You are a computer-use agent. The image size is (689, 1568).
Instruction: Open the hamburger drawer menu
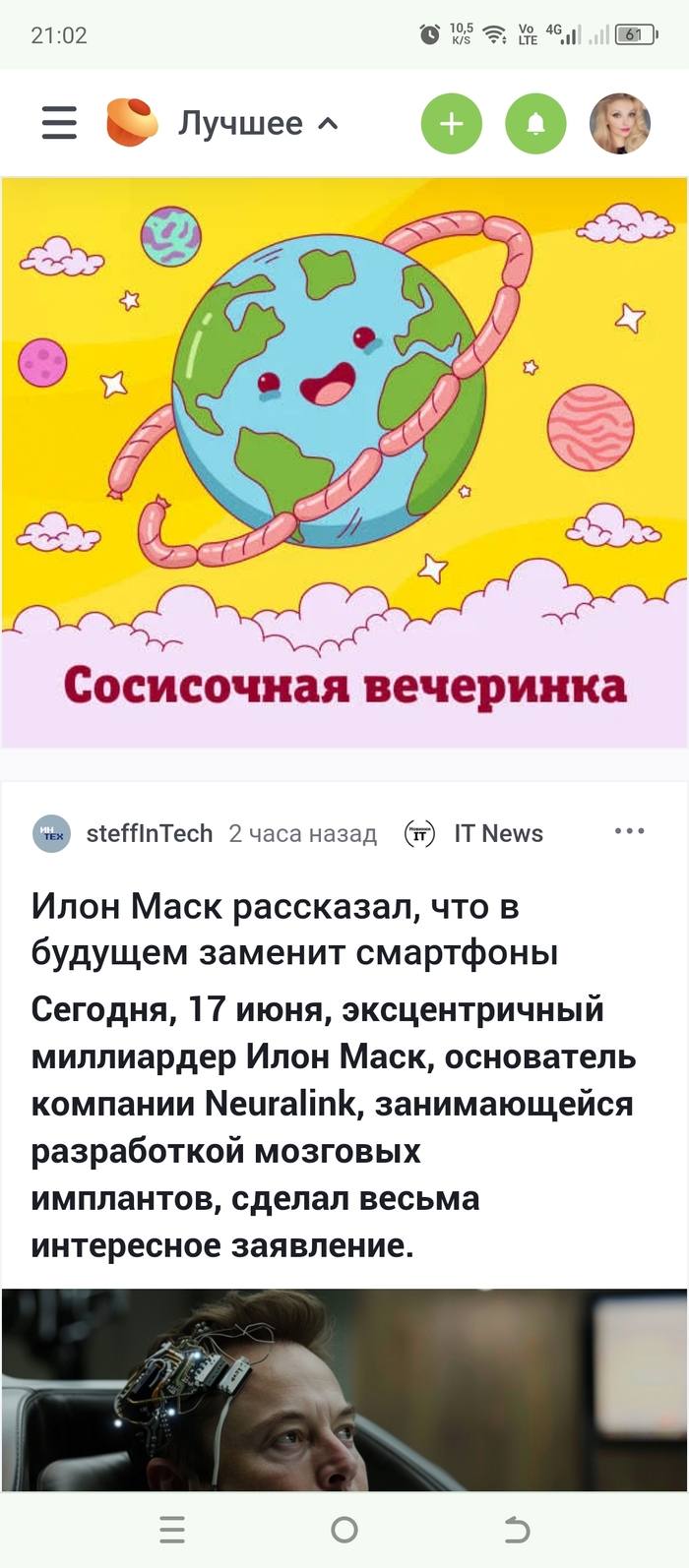coord(59,123)
